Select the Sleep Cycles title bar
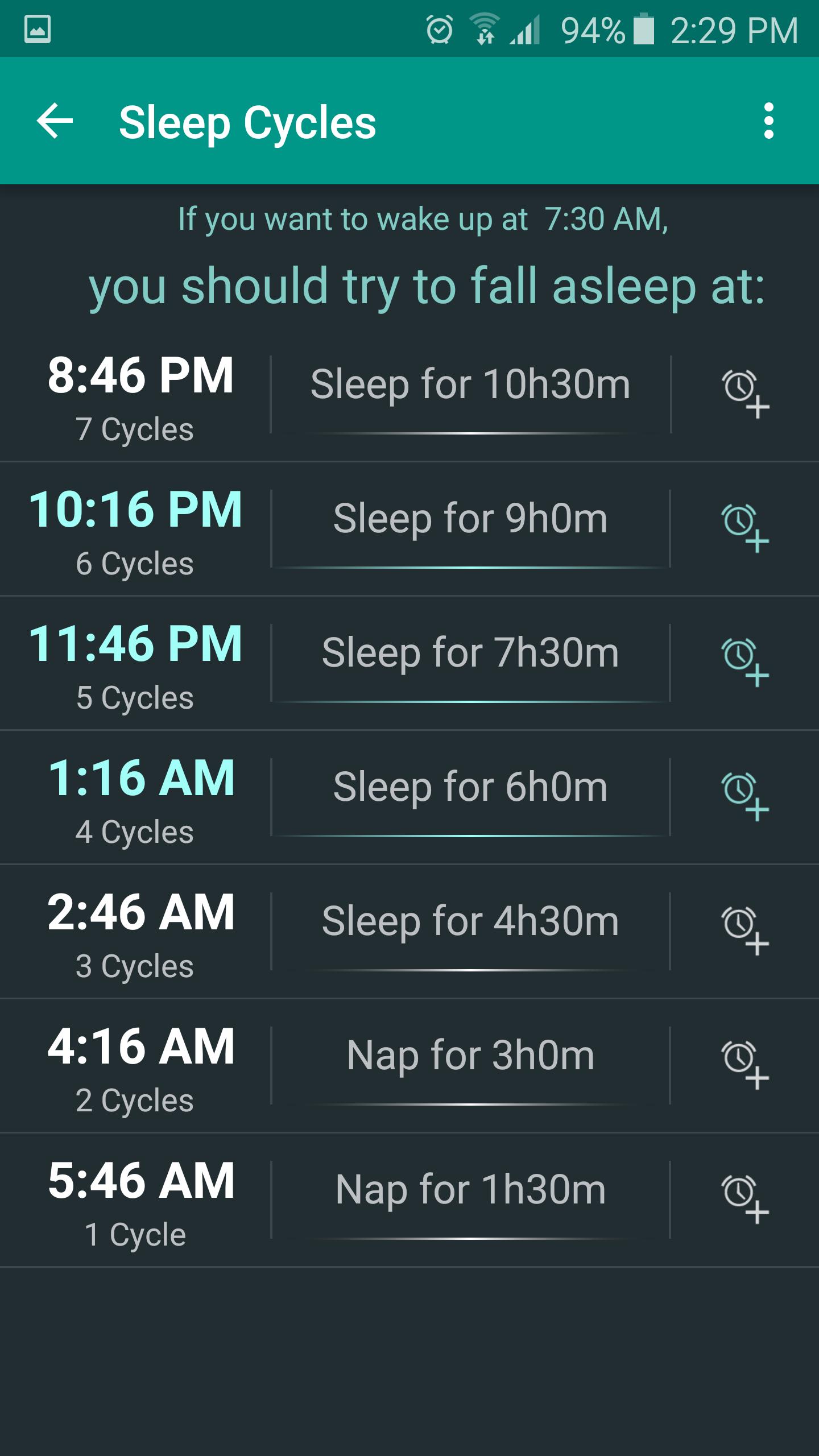The image size is (819, 1456). (x=247, y=121)
